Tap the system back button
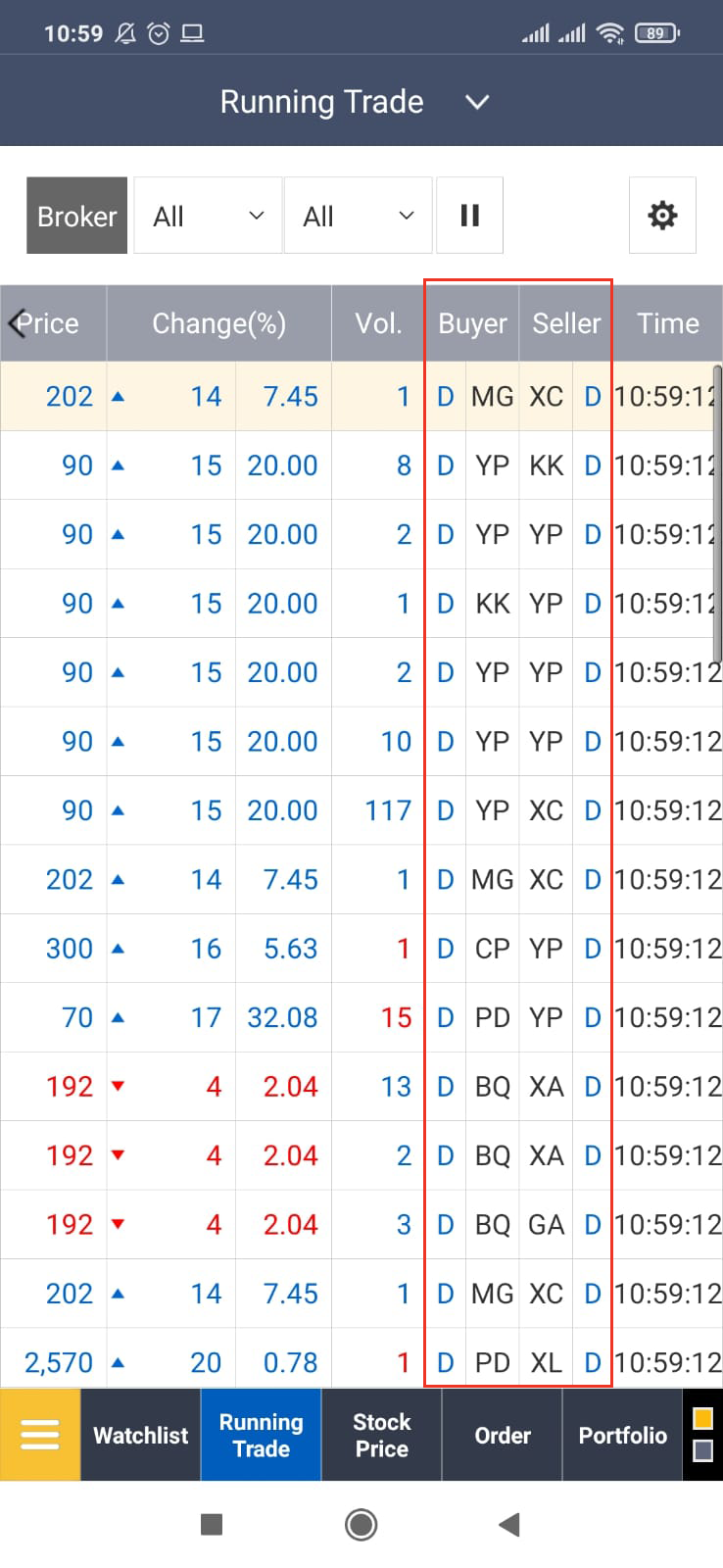Image resolution: width=723 pixels, height=1568 pixels. coord(508,1524)
